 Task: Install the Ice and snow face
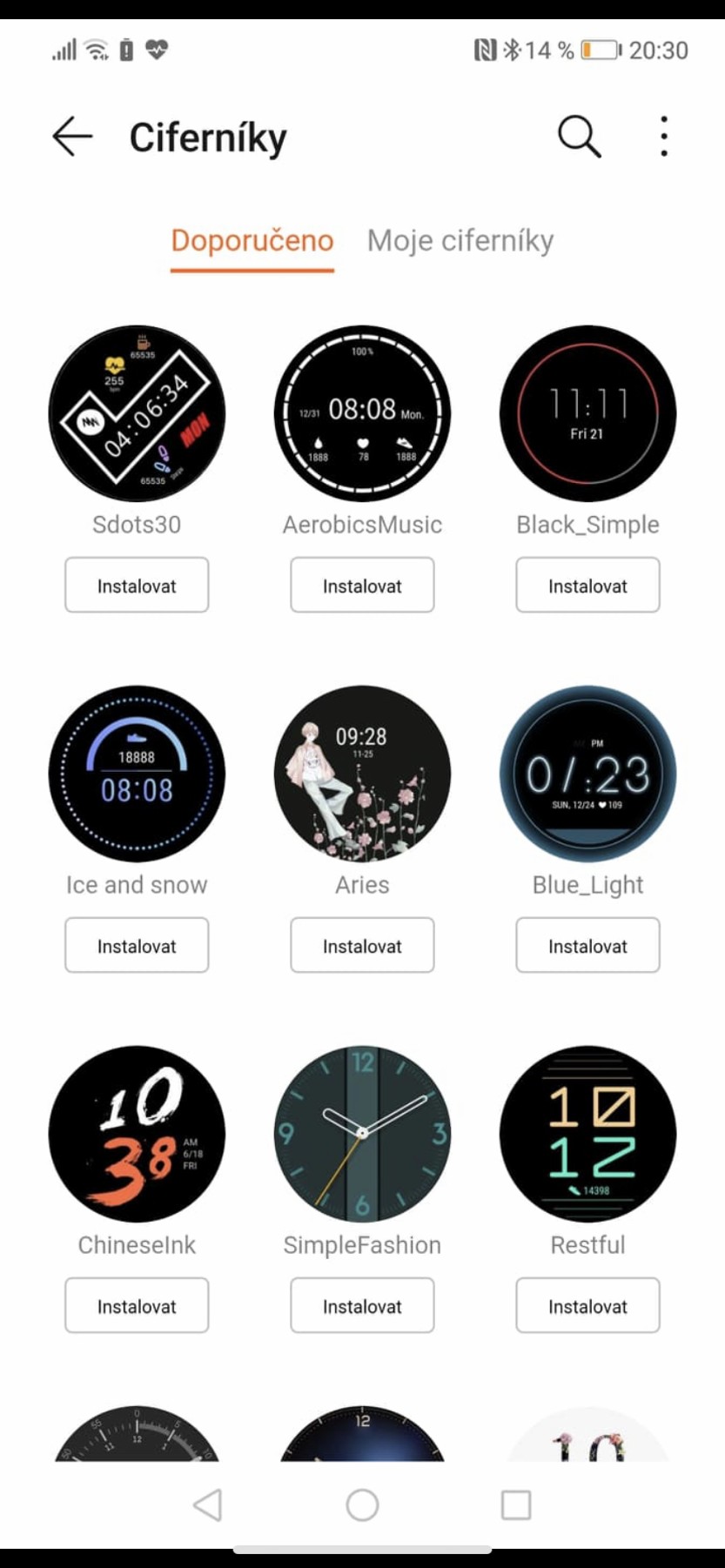click(137, 946)
